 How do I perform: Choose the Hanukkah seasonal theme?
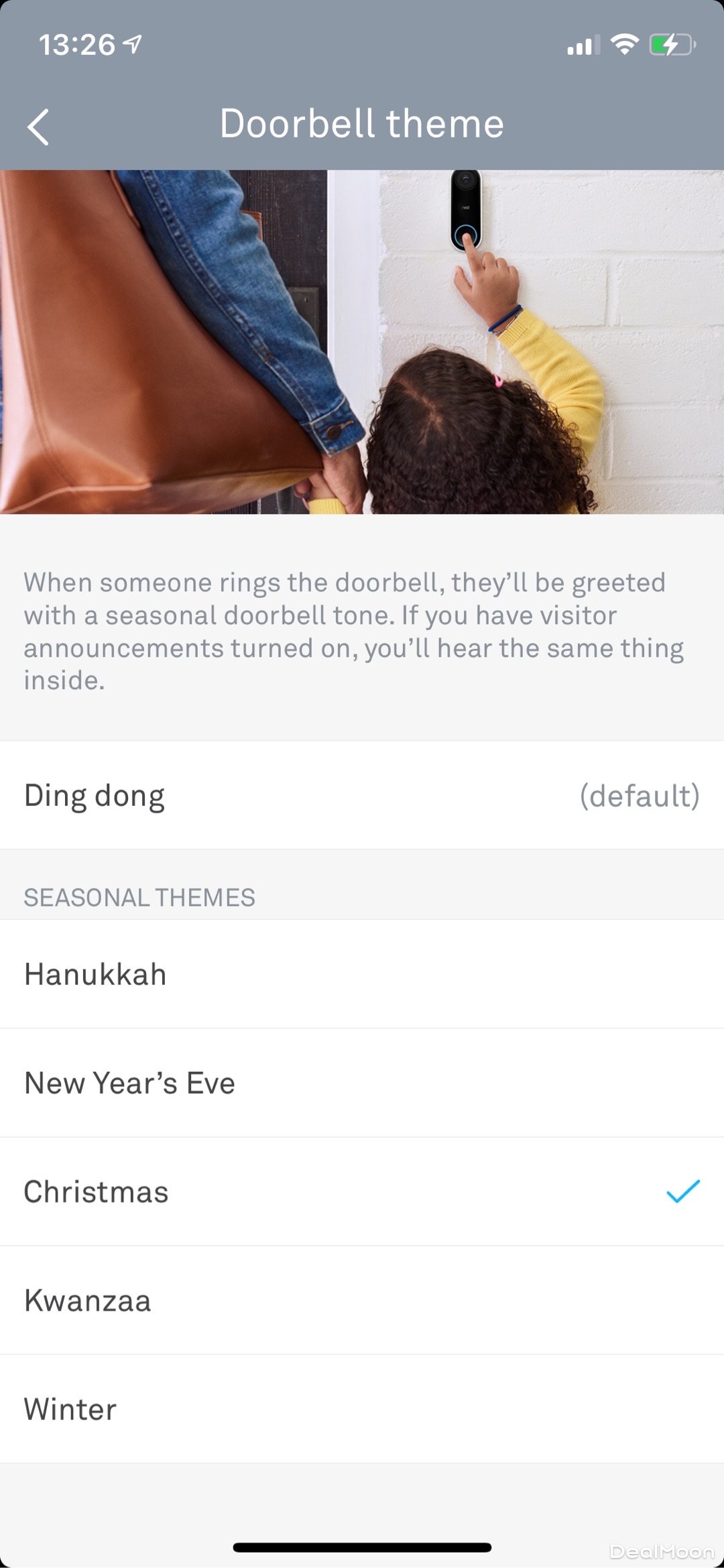pos(362,974)
